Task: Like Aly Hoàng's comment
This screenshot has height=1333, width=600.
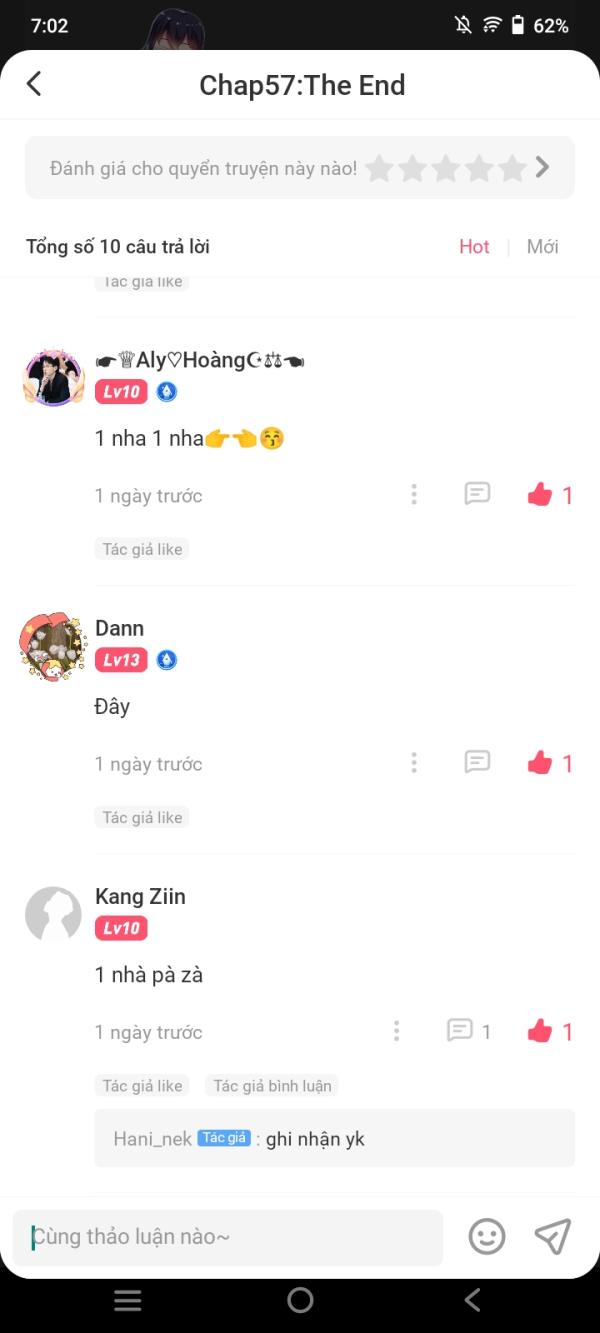Action: pyautogui.click(x=550, y=494)
